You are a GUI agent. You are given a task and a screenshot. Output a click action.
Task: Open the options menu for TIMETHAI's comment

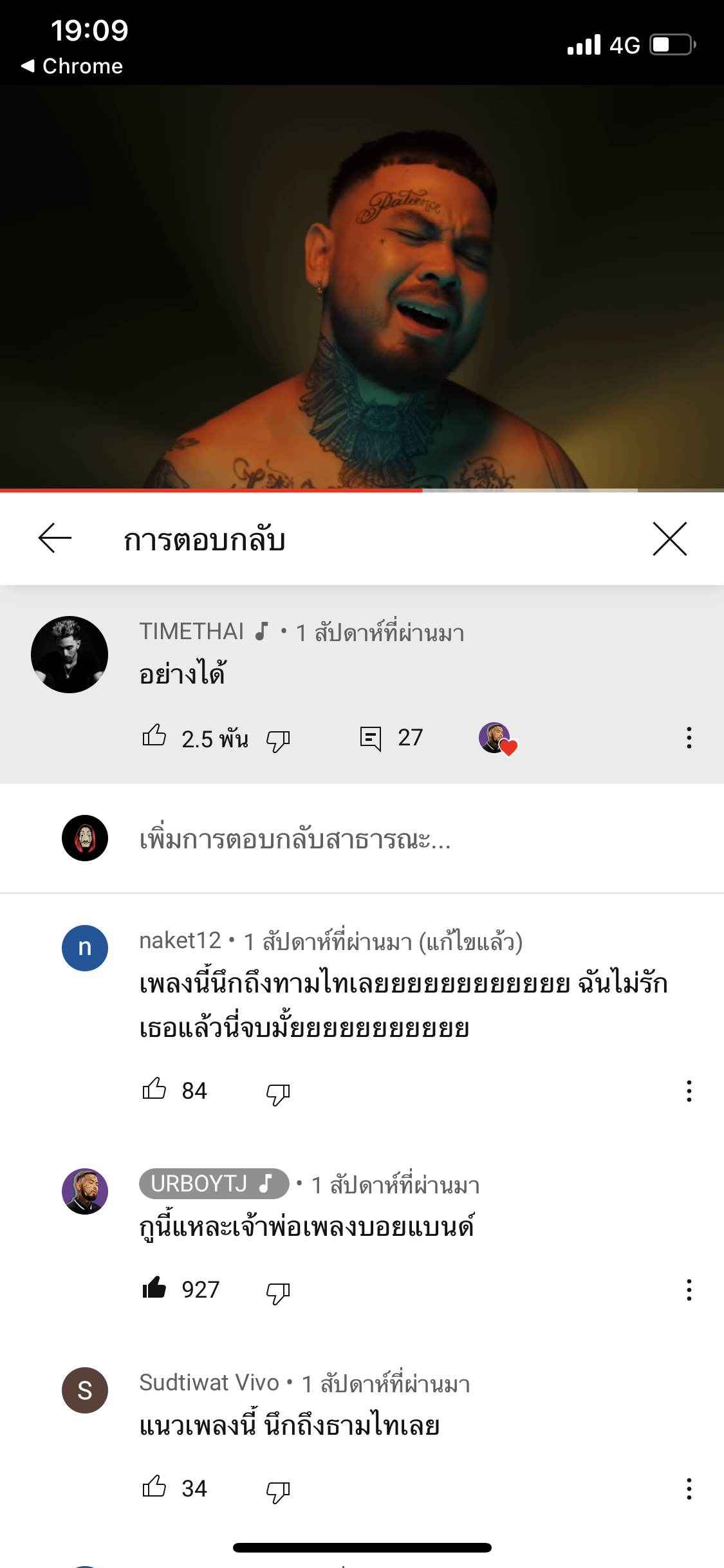point(689,738)
